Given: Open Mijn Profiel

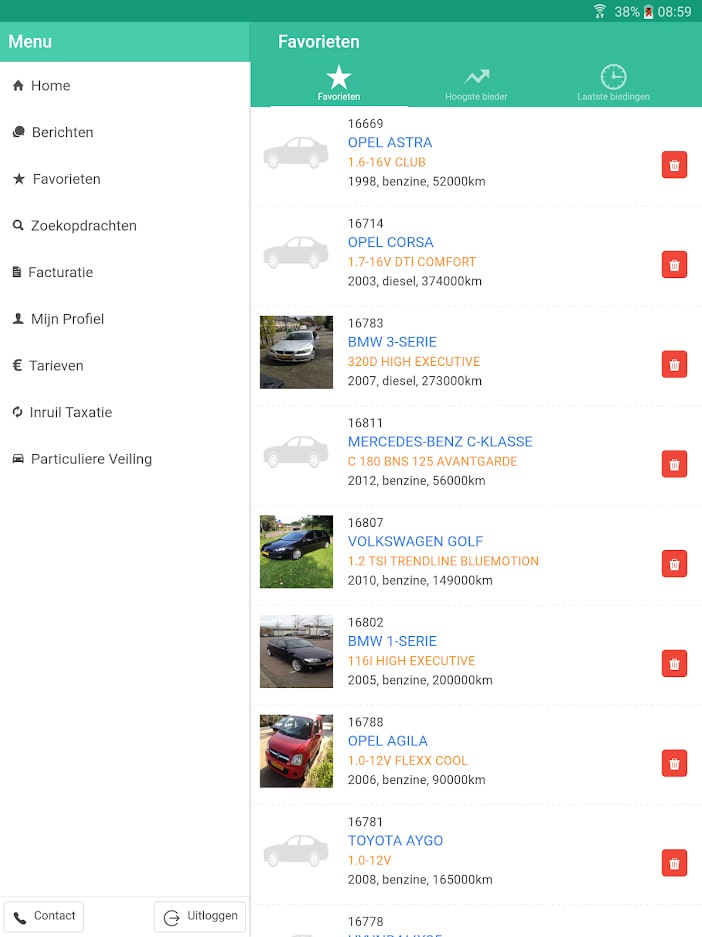Looking at the screenshot, I should pyautogui.click(x=67, y=319).
